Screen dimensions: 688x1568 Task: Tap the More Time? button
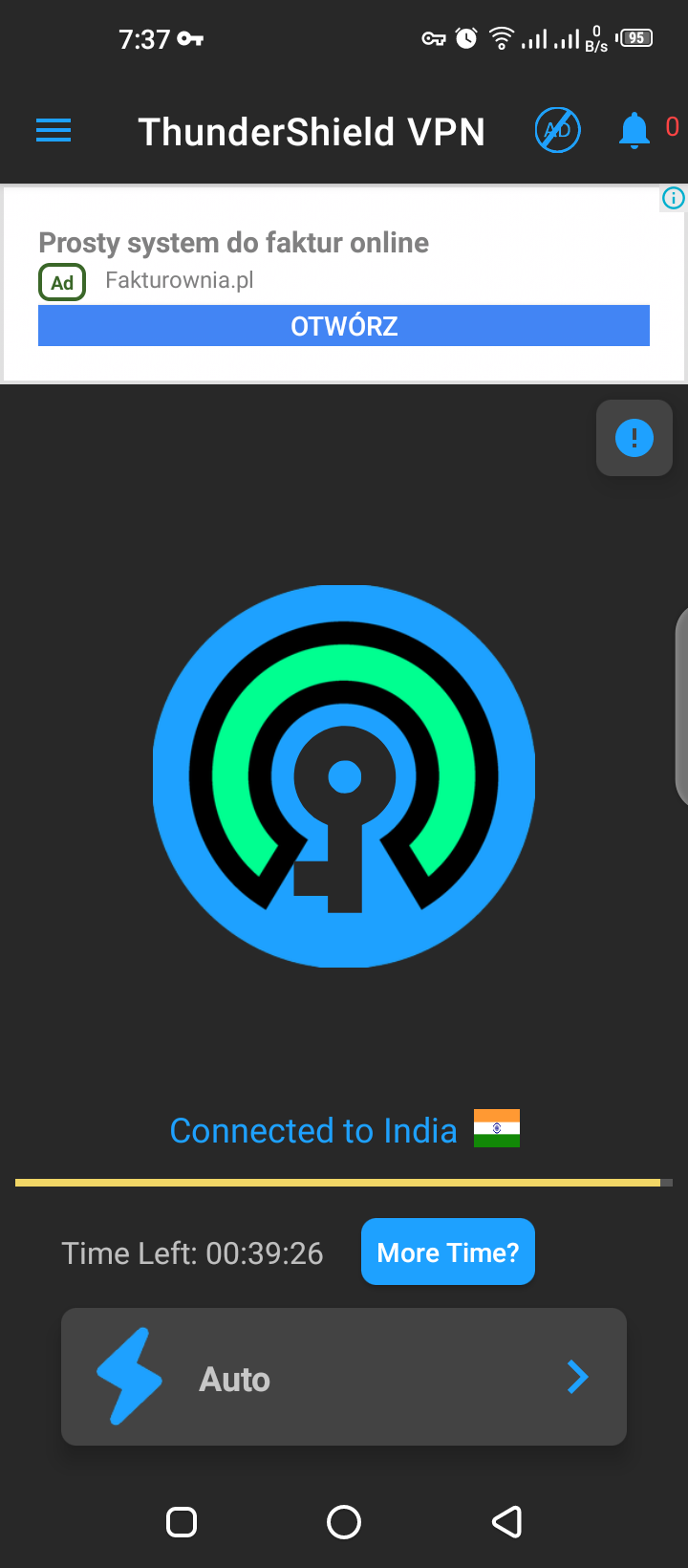click(x=447, y=1252)
